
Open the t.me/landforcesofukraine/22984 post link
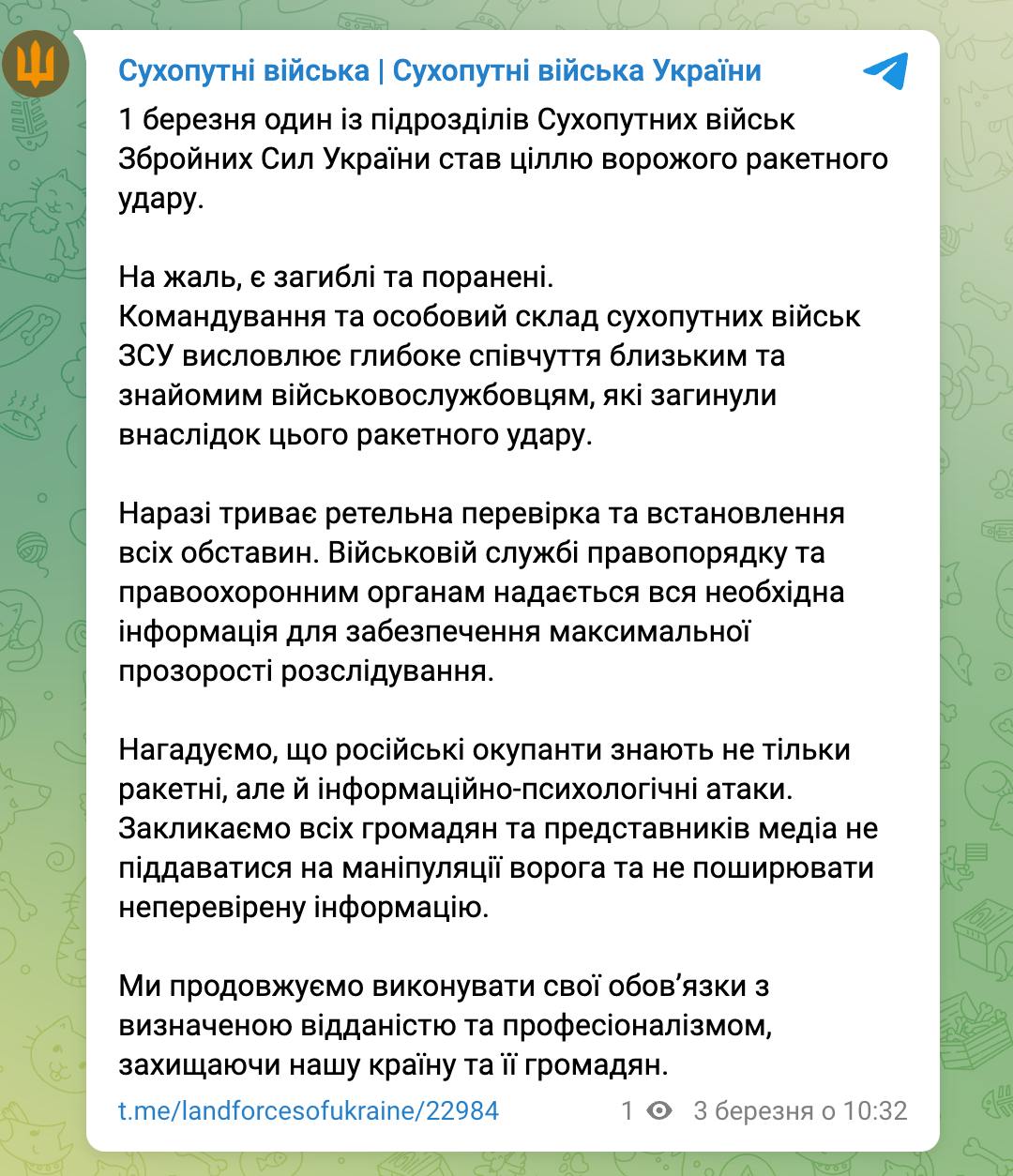point(309,1111)
